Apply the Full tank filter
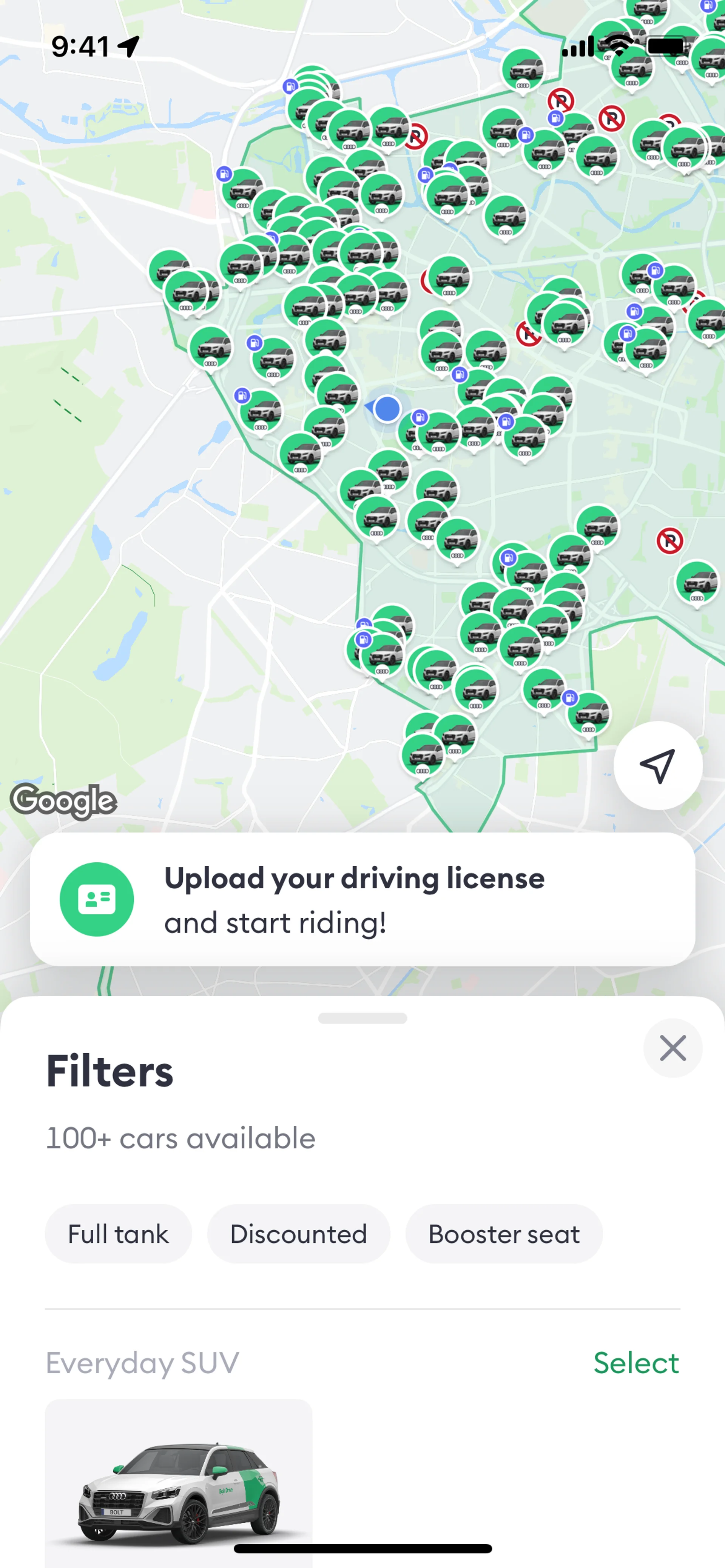Screen dimensions: 725x1568 click(118, 1234)
